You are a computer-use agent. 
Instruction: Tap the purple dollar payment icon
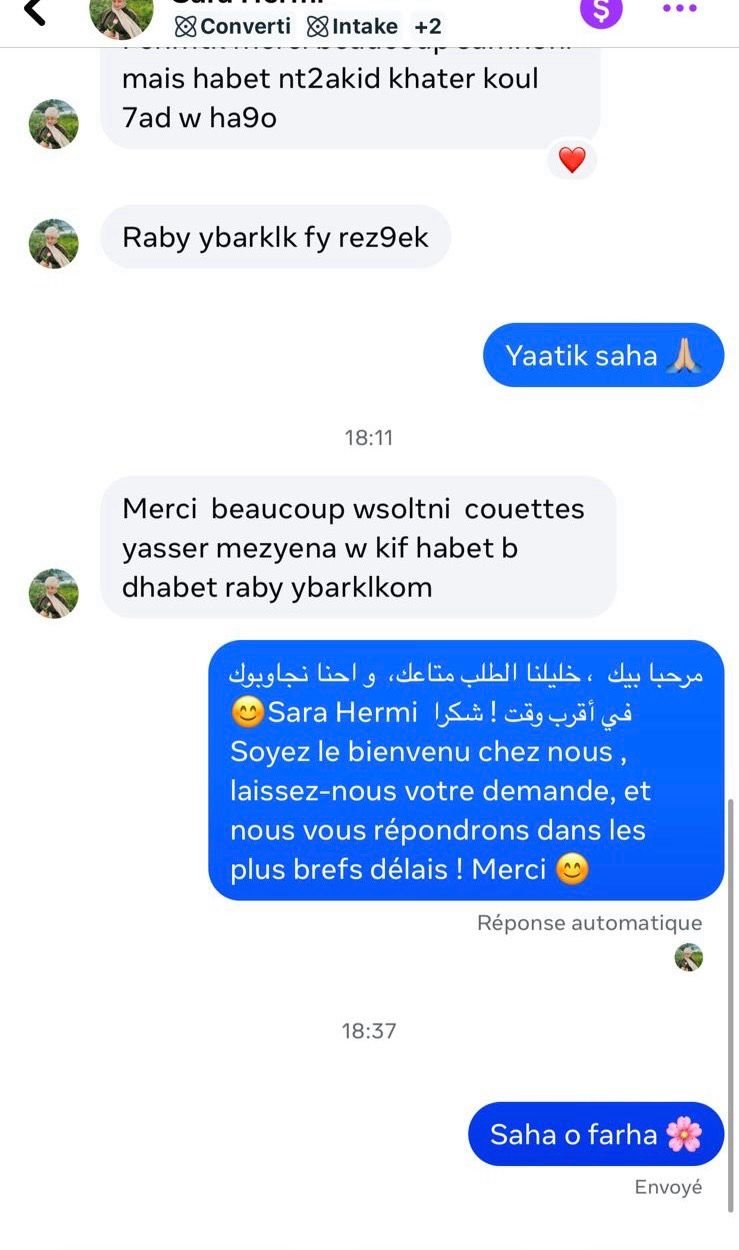(x=601, y=10)
